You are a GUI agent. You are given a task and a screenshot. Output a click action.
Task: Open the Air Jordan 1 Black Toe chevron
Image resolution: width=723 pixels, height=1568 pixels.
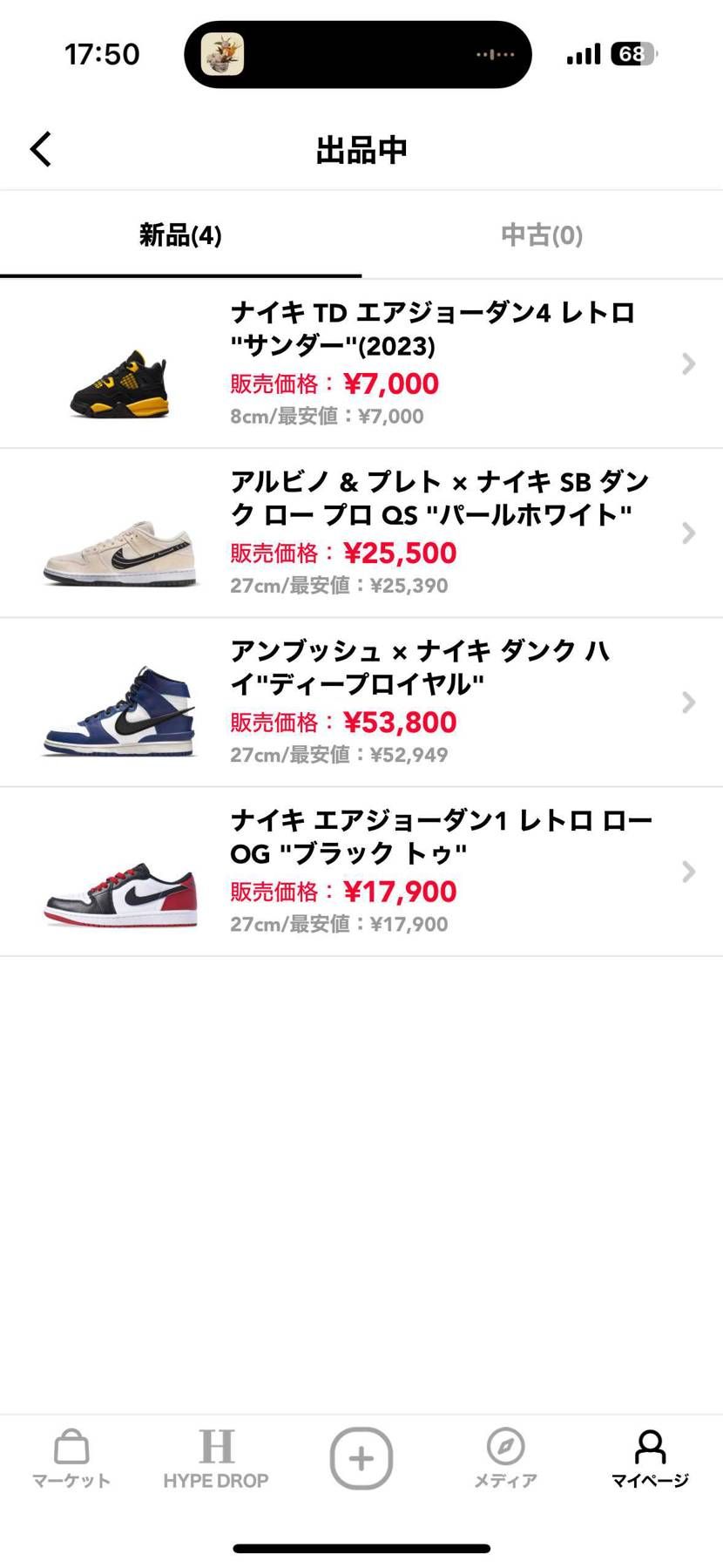(x=688, y=871)
